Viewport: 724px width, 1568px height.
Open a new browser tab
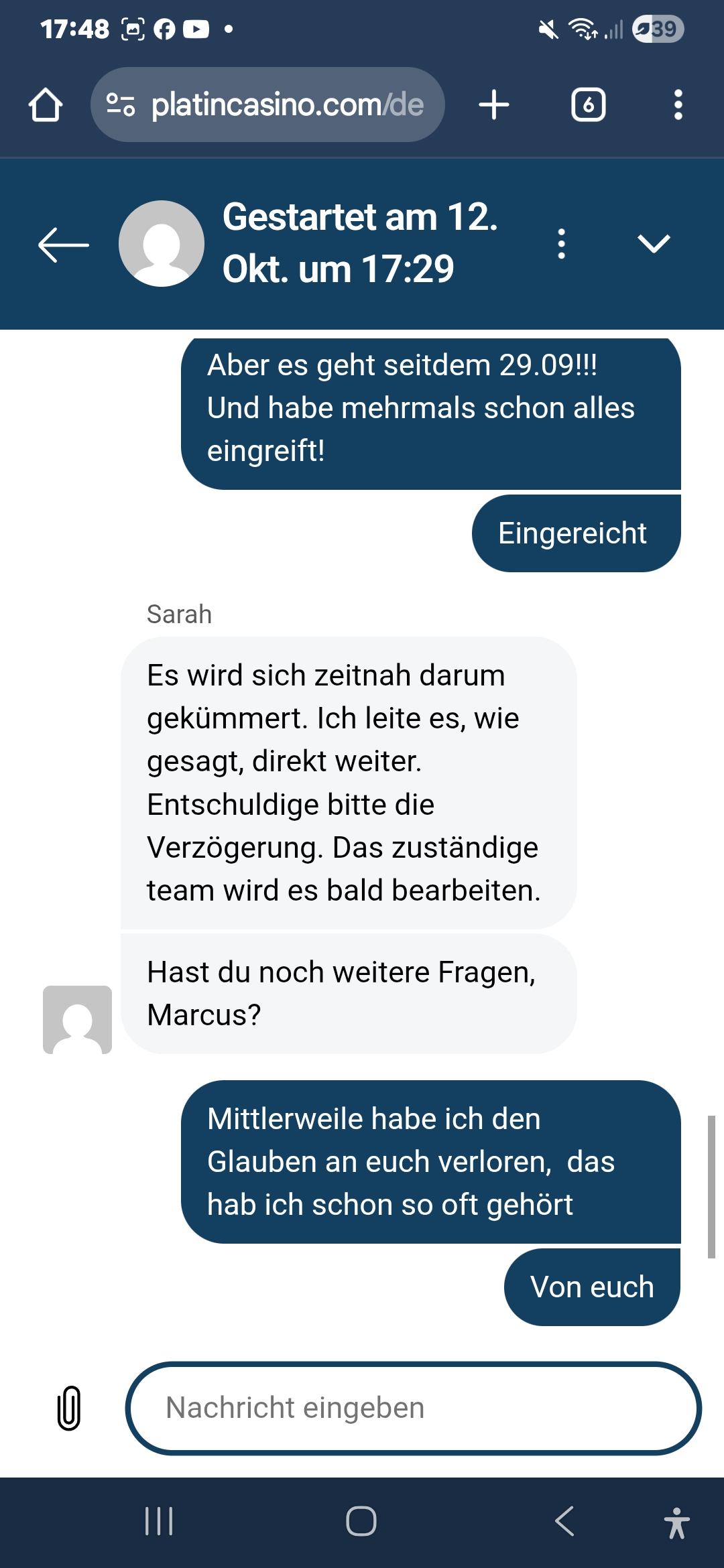(x=494, y=105)
